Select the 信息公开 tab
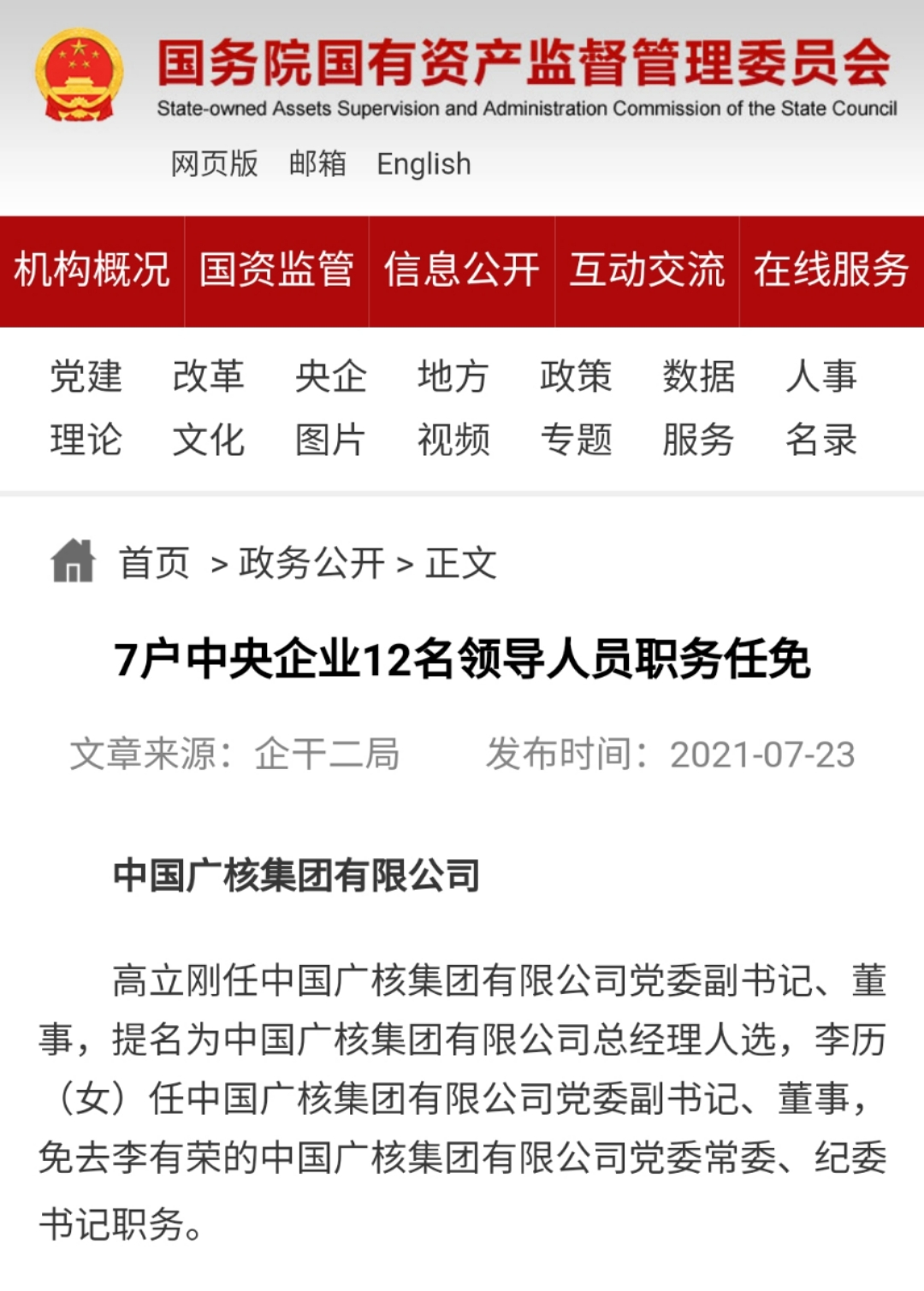This screenshot has height=1291, width=924. point(461,270)
